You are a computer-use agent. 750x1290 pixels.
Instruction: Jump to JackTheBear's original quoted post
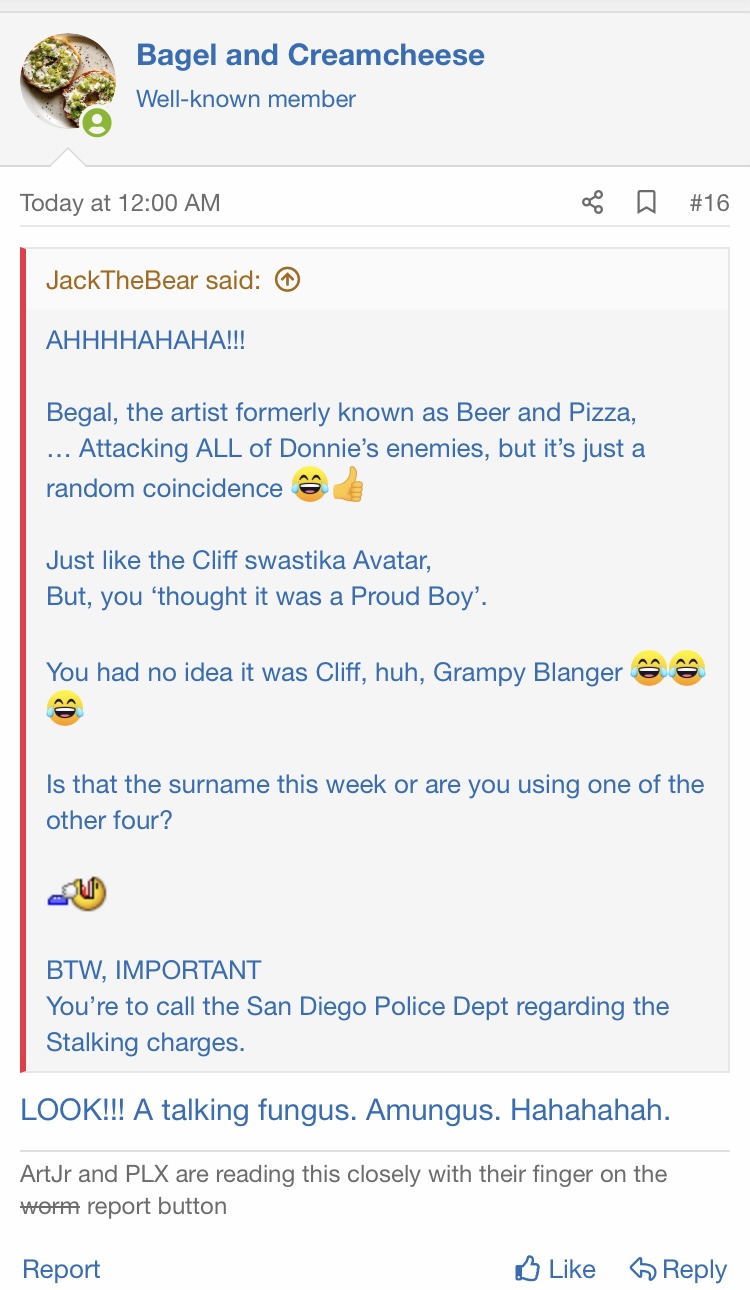287,281
